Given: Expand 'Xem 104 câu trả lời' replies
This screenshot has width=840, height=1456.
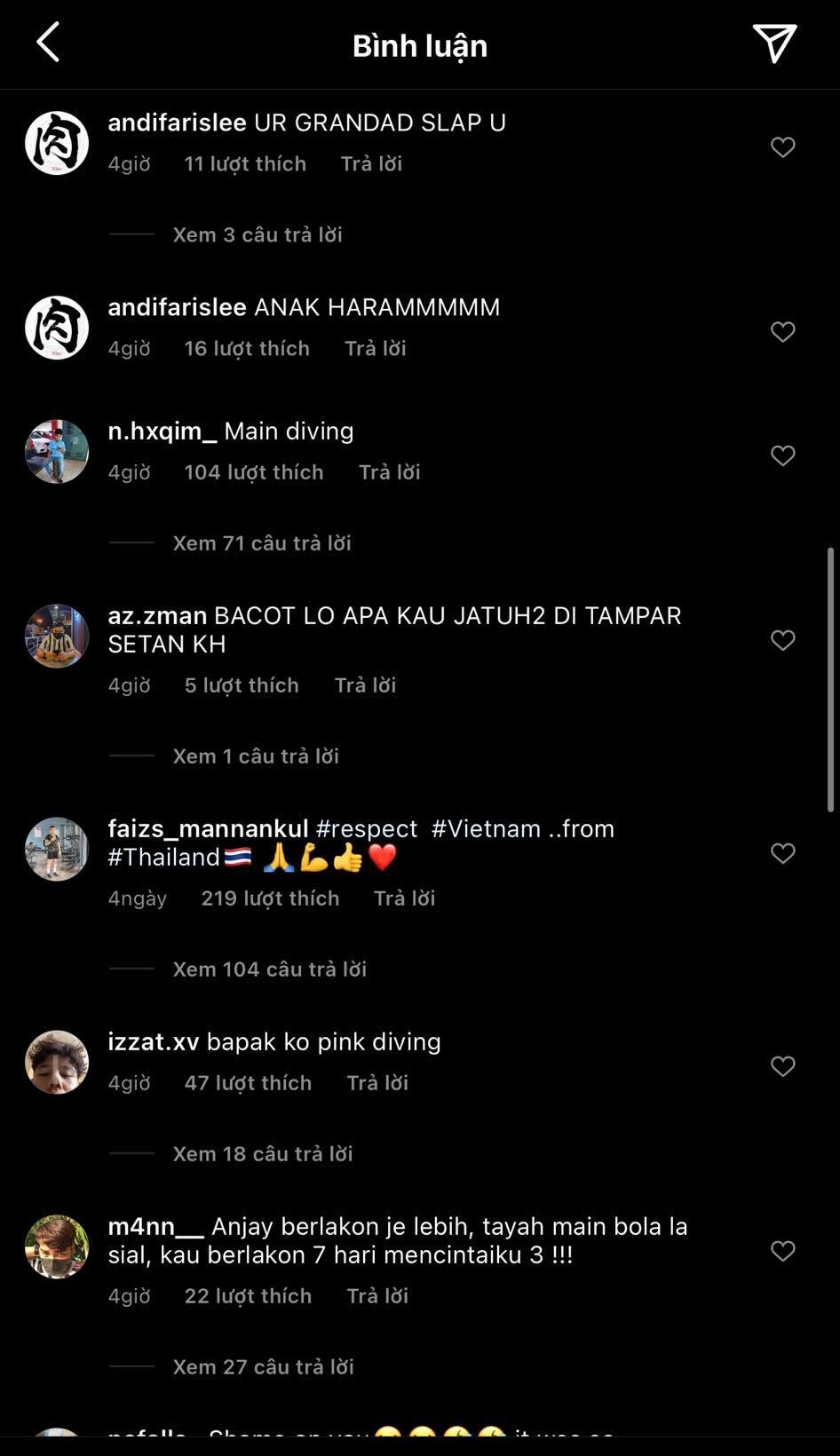Looking at the screenshot, I should [269, 969].
